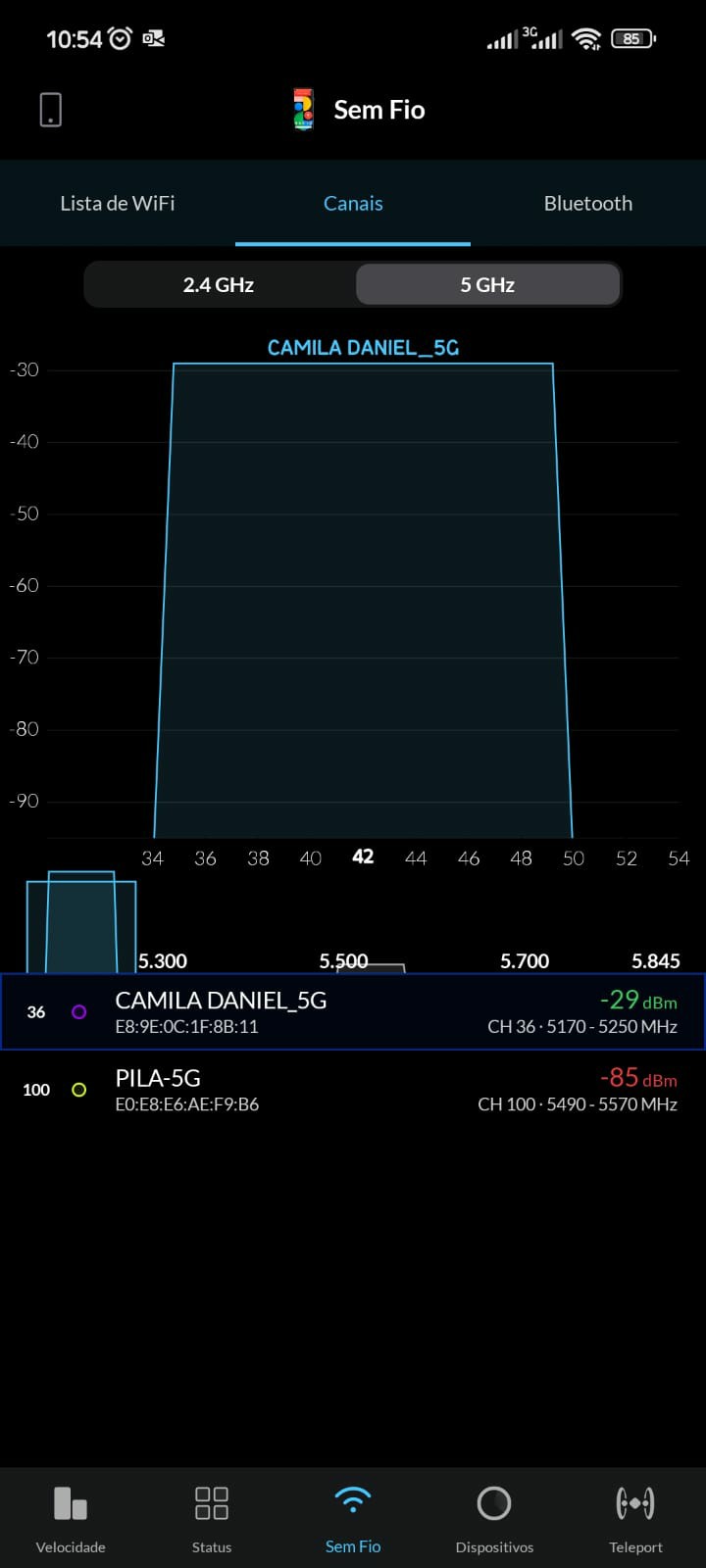
Task: Open the Teleport section
Action: coord(635,1518)
